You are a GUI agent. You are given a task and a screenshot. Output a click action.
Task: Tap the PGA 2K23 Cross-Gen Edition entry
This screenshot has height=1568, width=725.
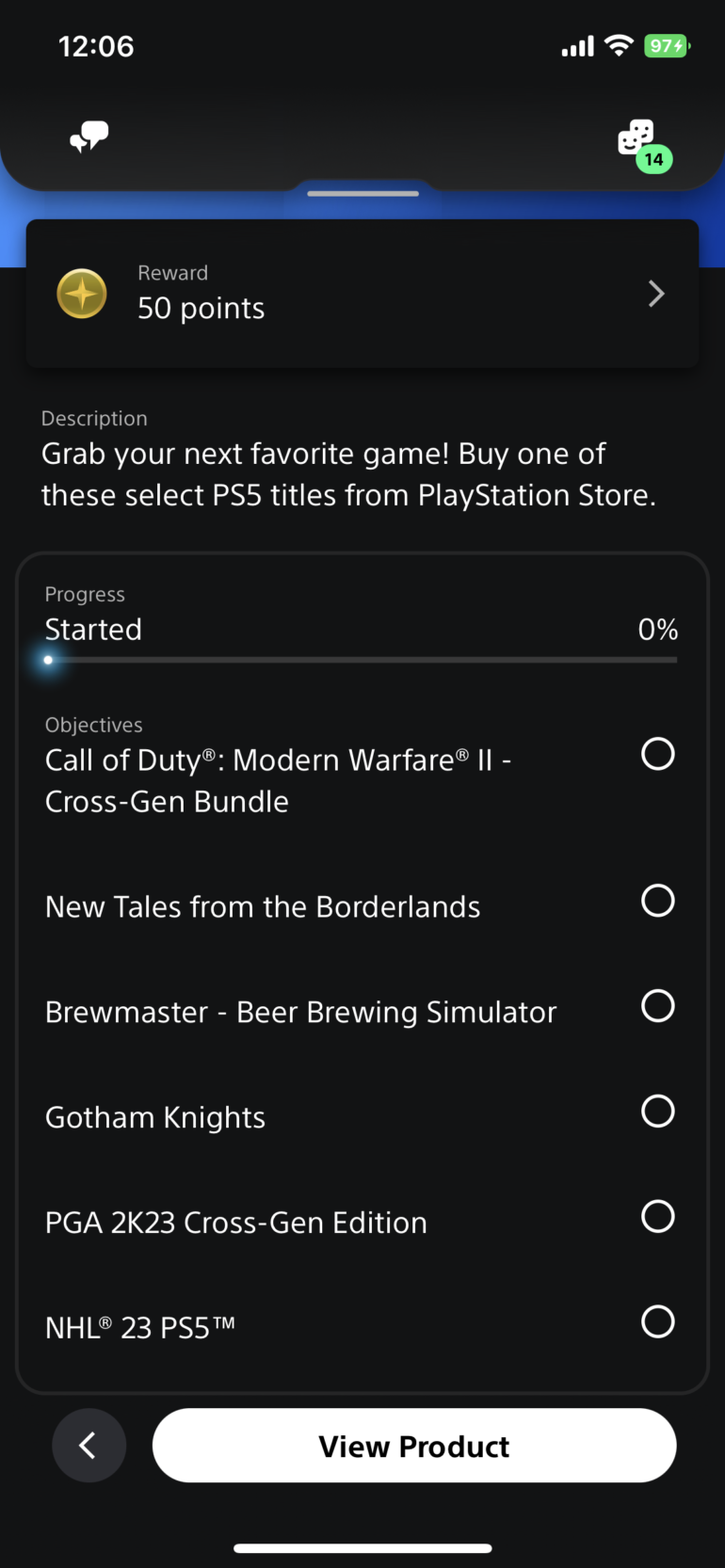click(x=235, y=1222)
